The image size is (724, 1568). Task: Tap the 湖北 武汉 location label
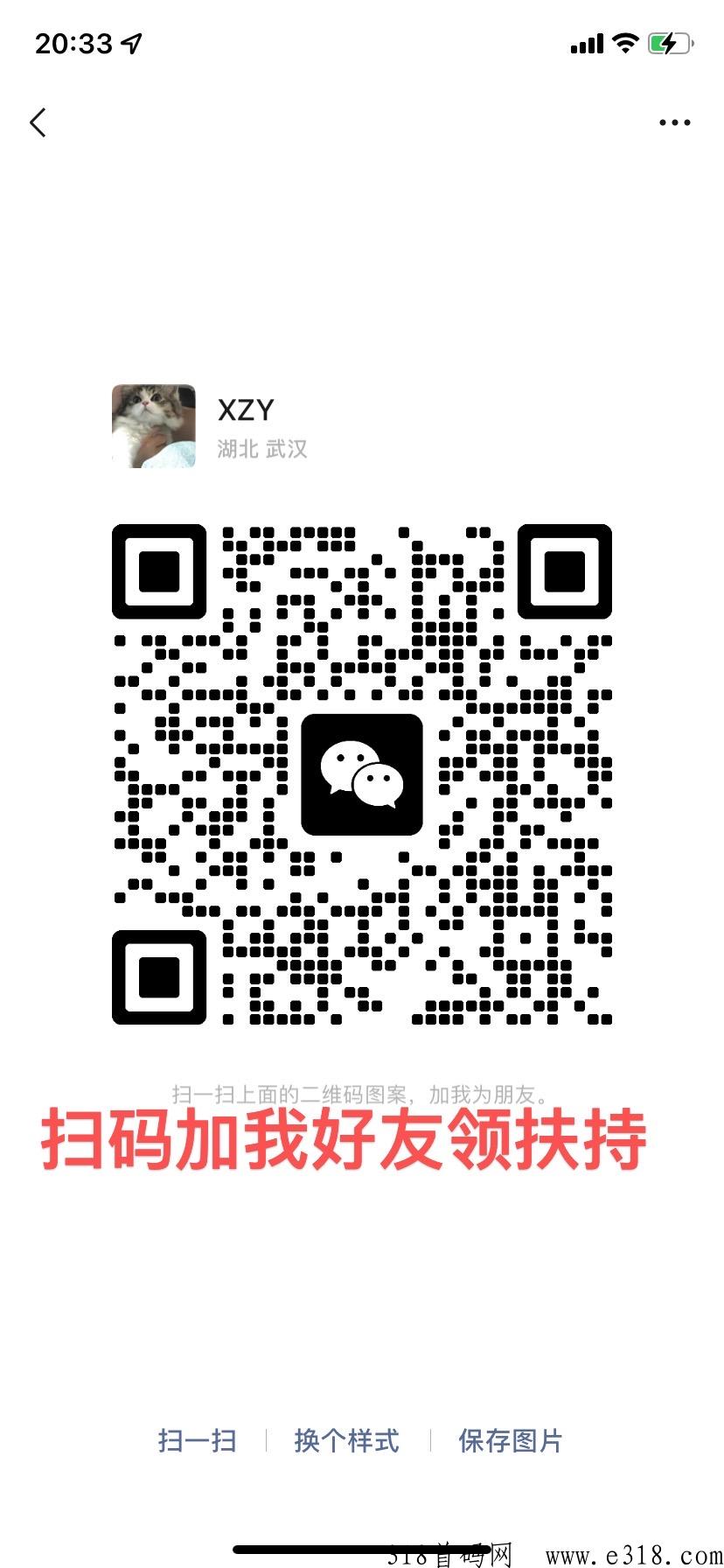coord(262,447)
